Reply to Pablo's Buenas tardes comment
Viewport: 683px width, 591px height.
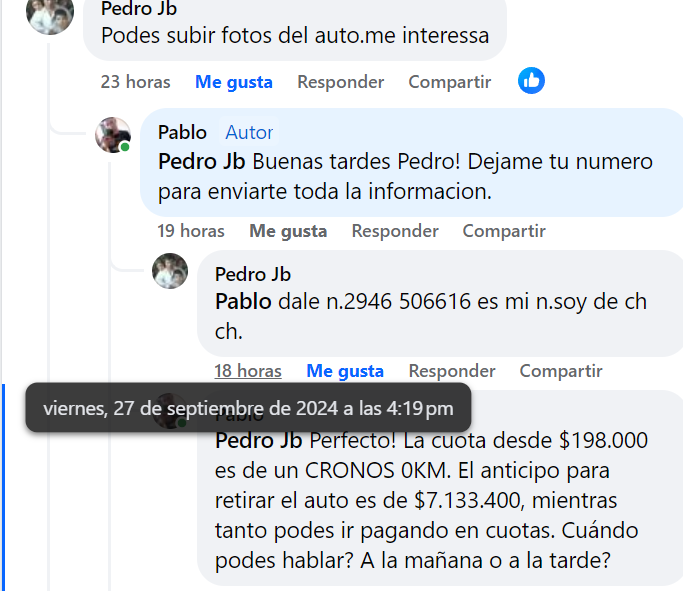point(394,231)
